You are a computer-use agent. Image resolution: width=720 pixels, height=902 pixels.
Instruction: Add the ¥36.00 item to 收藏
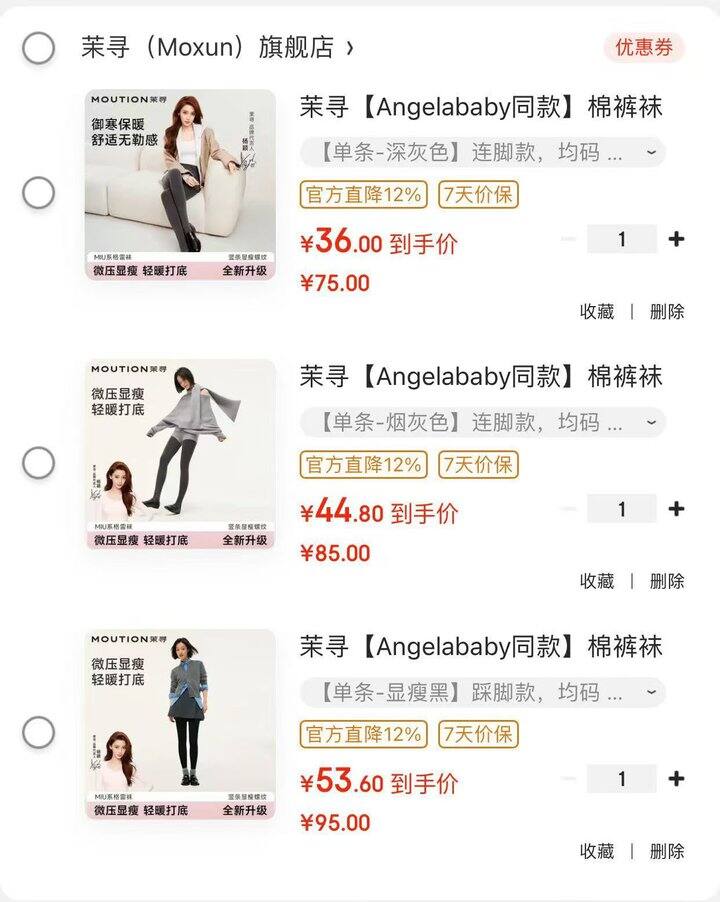[x=597, y=311]
